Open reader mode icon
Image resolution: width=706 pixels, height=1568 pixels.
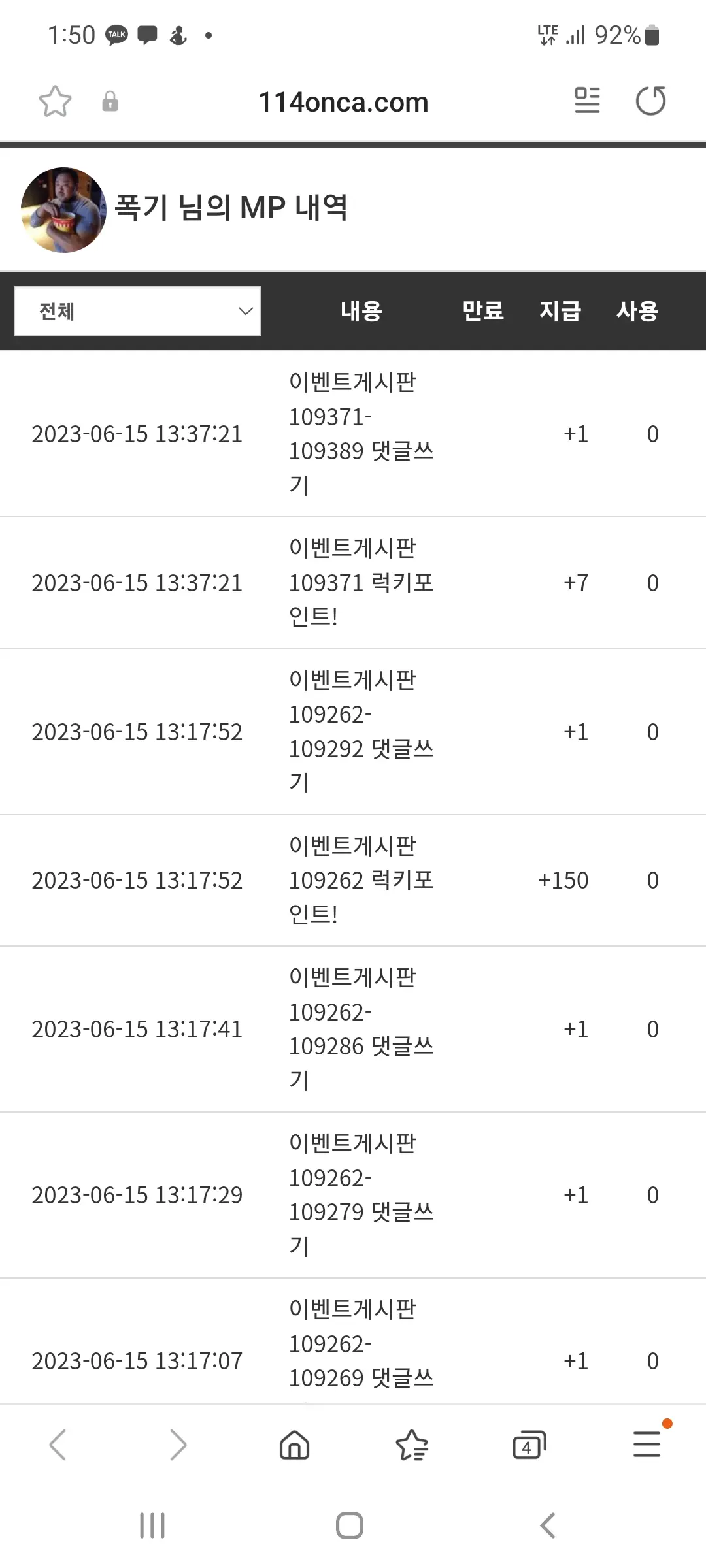click(587, 101)
